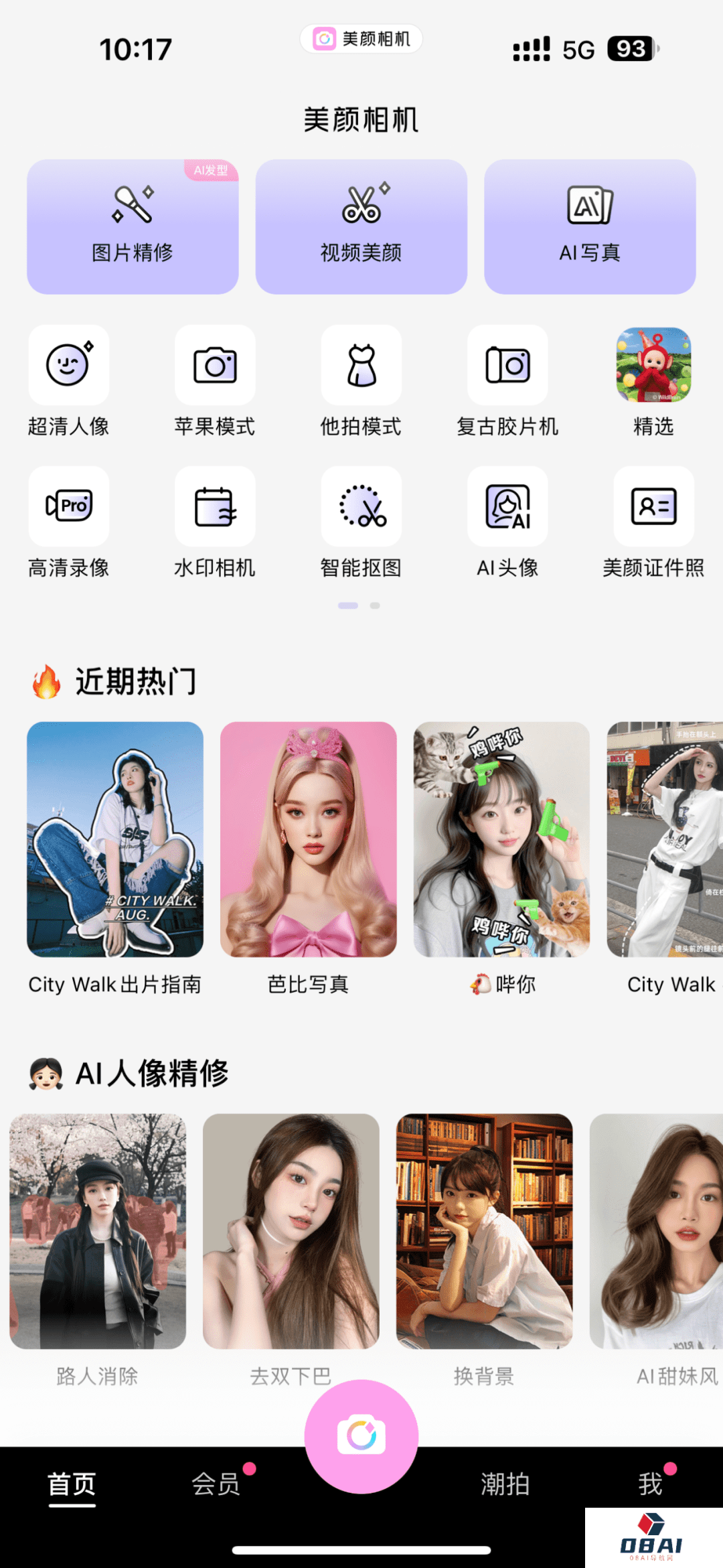723x1568 pixels.
Task: Open 视频美颜 video beauty
Action: (x=361, y=226)
